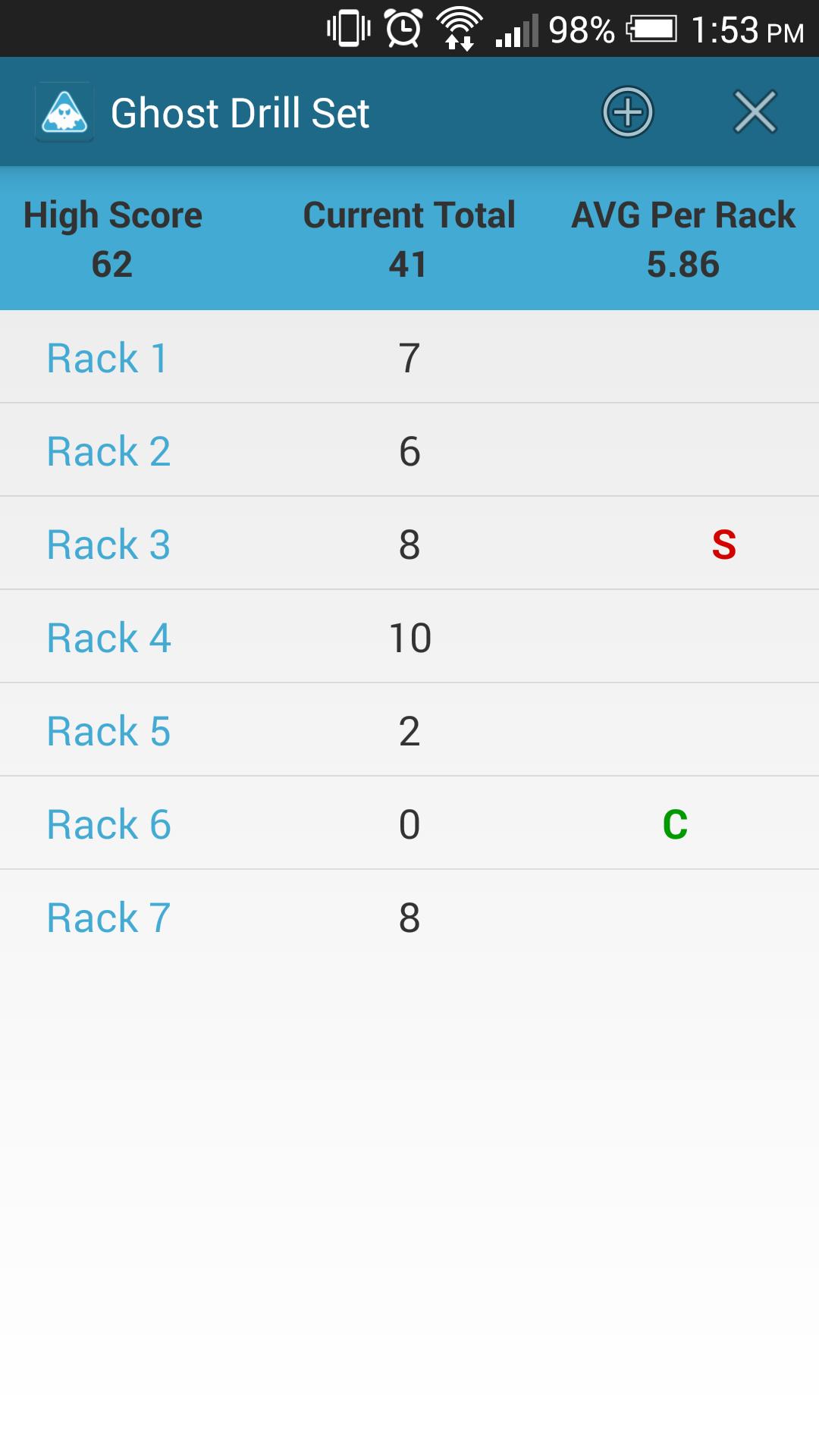Tap the Ghost app icon in header
The width and height of the screenshot is (819, 1456).
[64, 113]
